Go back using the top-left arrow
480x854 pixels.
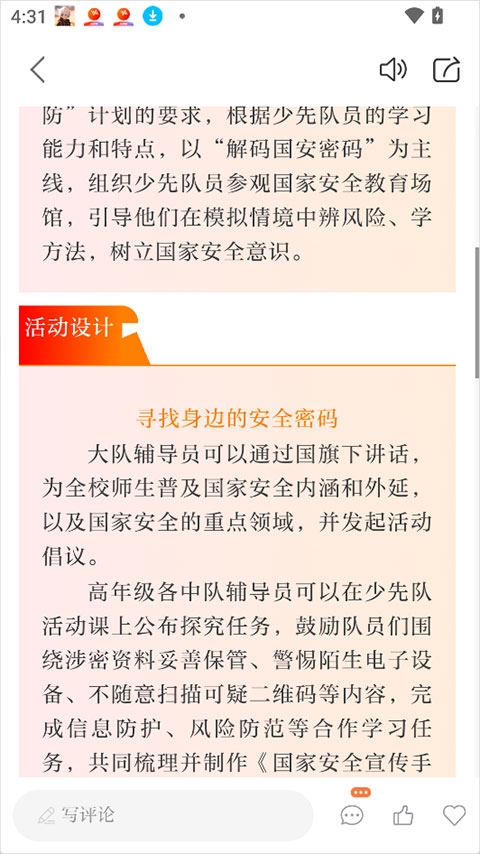(38, 70)
